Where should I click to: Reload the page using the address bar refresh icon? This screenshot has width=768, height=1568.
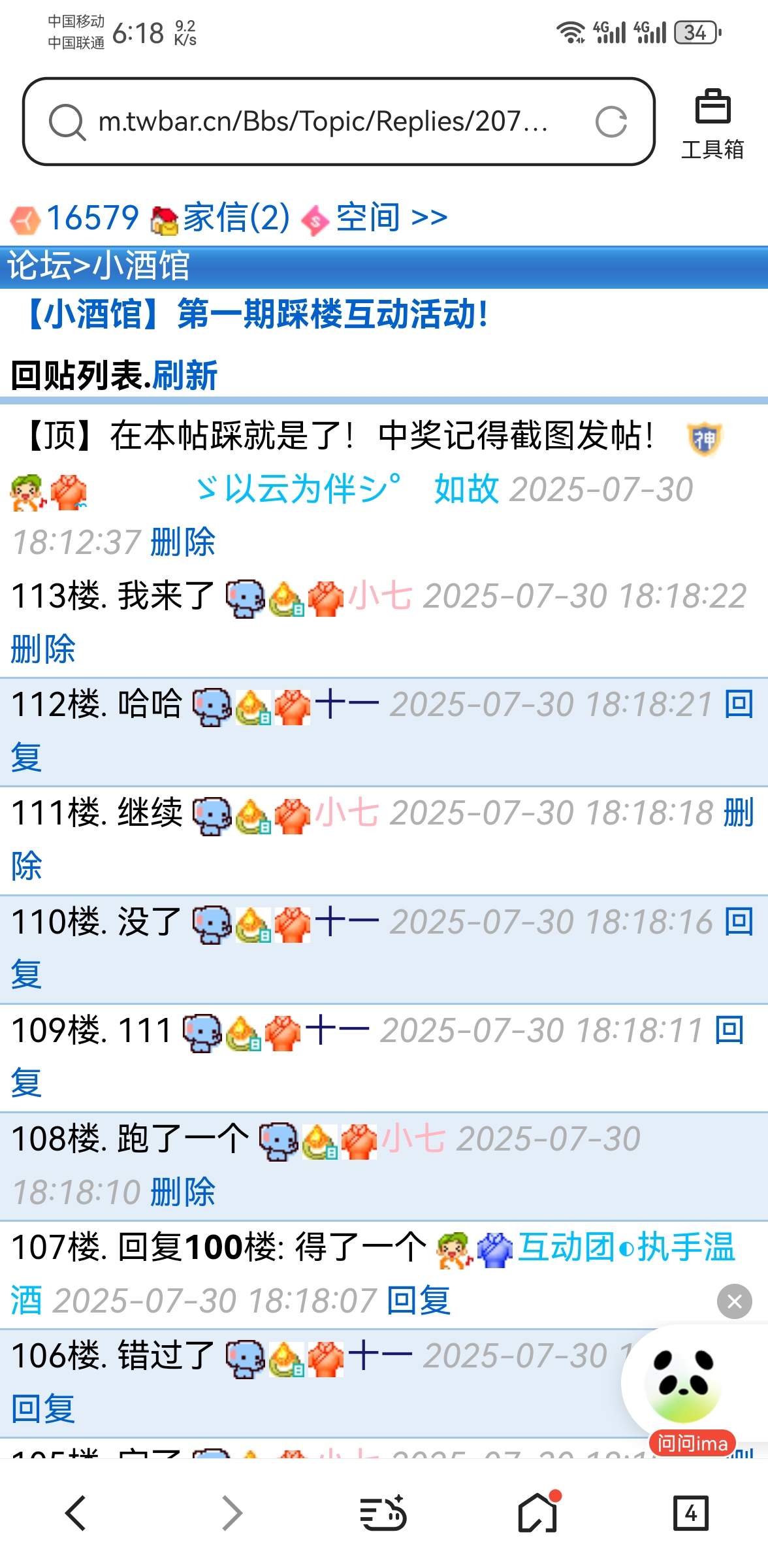coord(611,122)
